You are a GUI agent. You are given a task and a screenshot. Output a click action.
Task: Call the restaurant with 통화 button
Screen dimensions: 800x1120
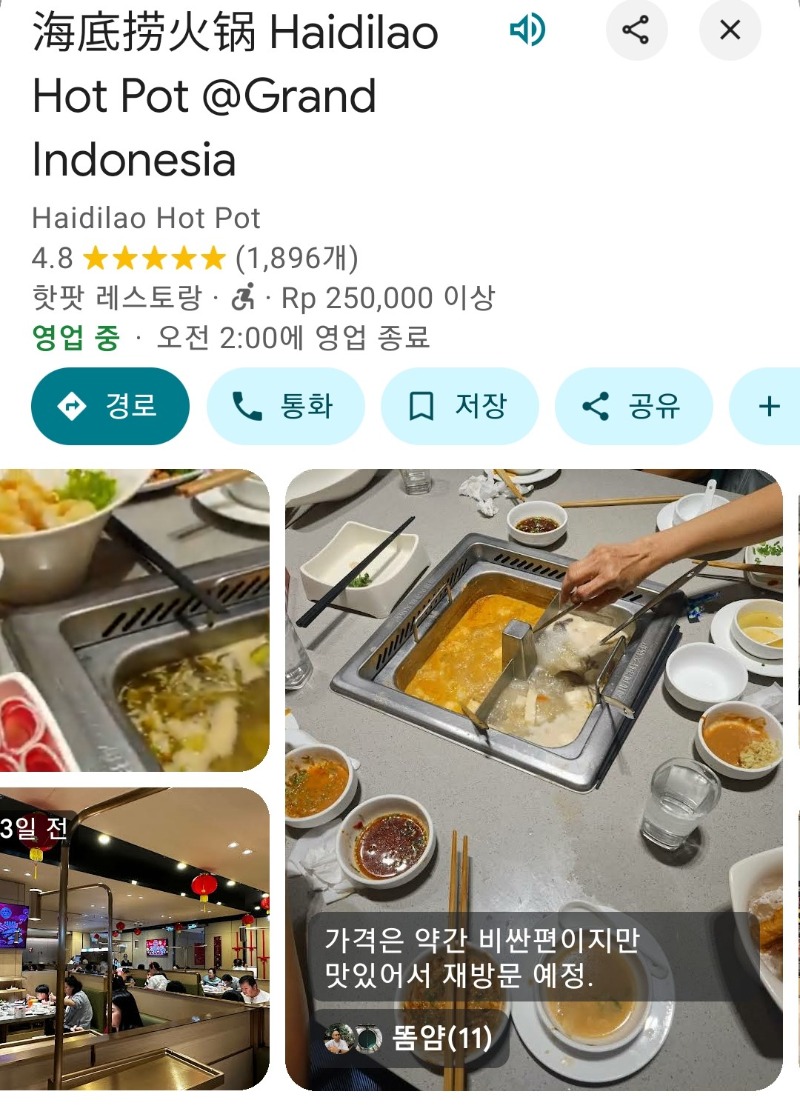point(285,406)
